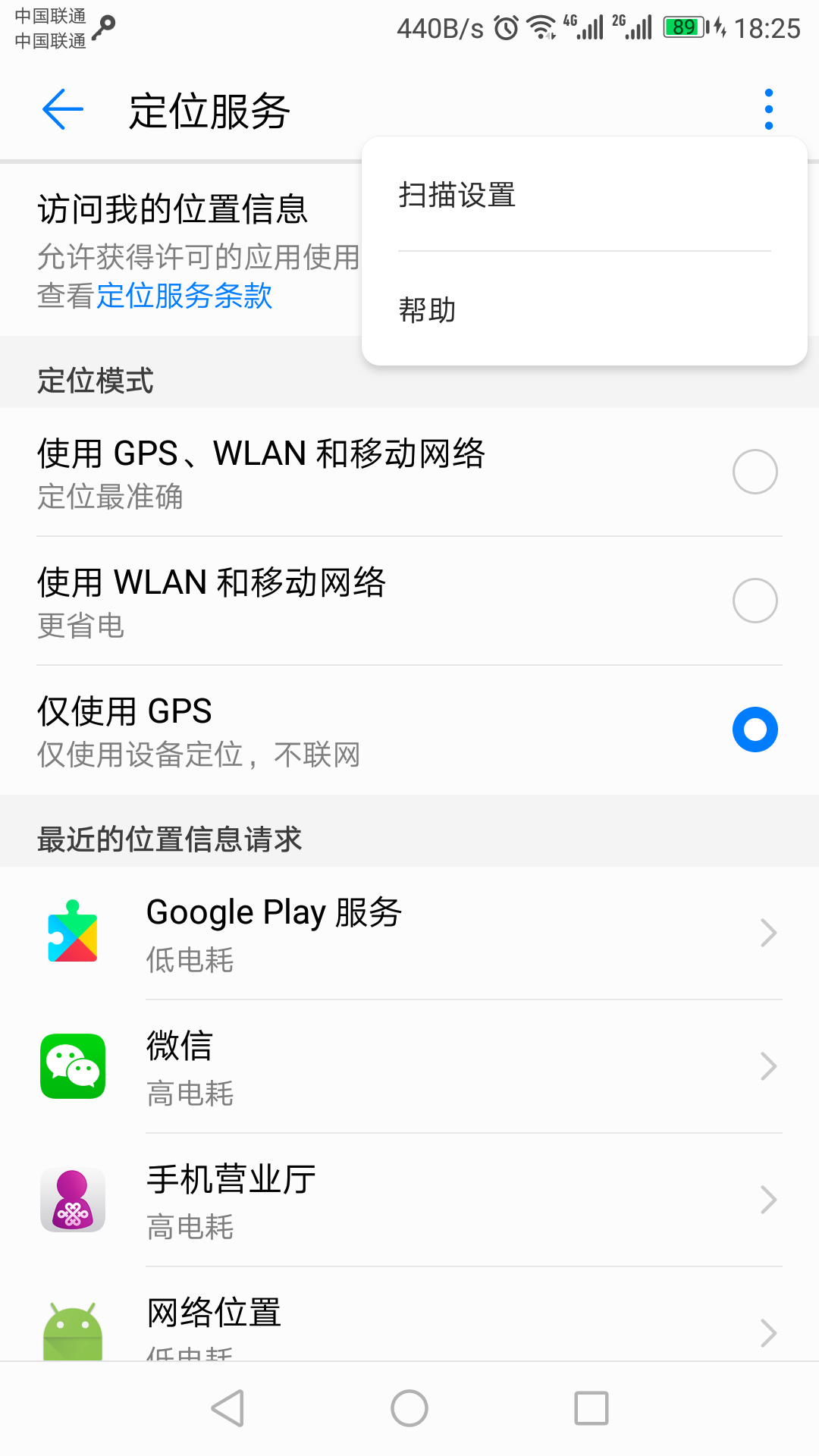Open 手机营业厅 location request details
The image size is (819, 1456).
tap(409, 1200)
